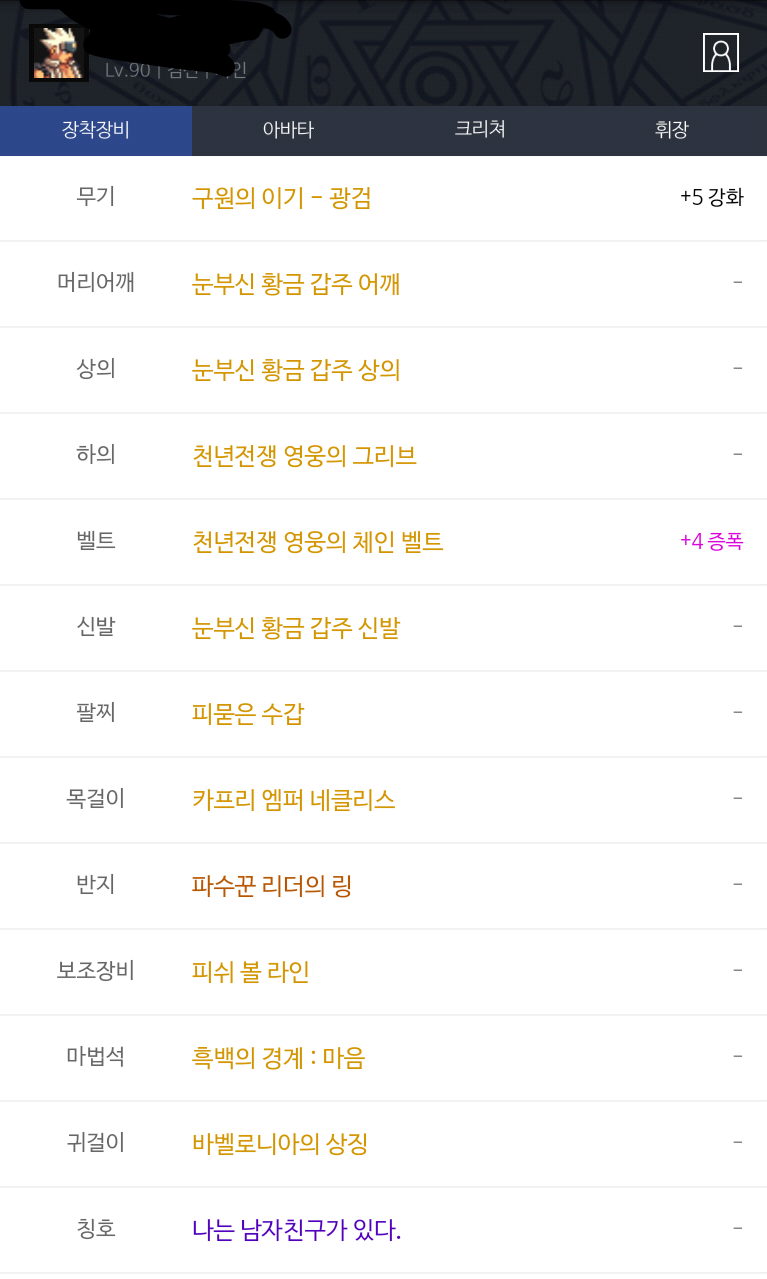The width and height of the screenshot is (767, 1279).
Task: Switch to the 휘장 tab
Action: (x=671, y=130)
